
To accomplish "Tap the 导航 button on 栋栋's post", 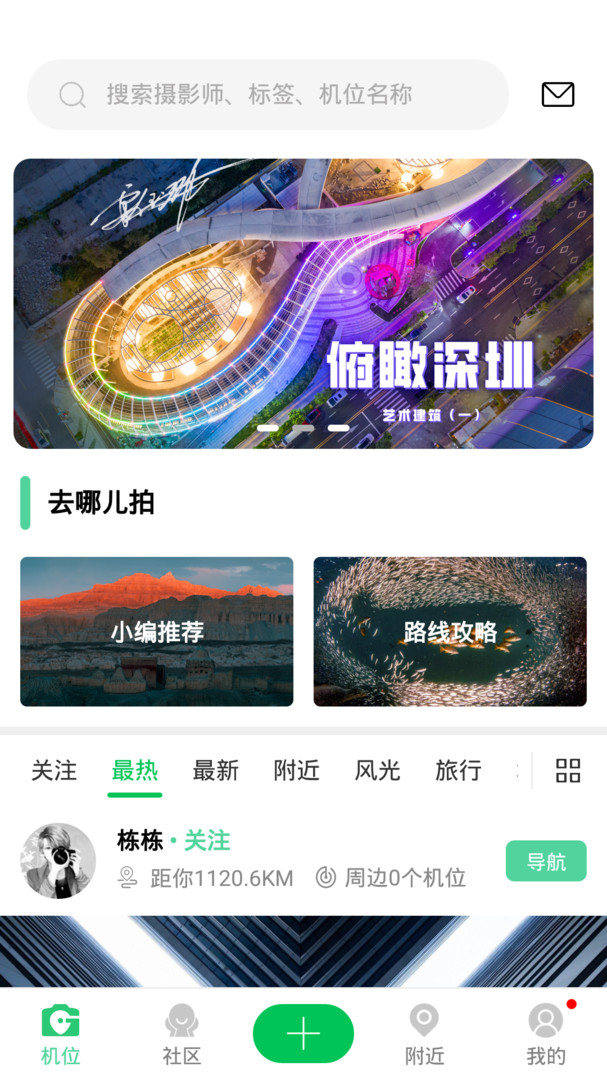I will coord(546,861).
